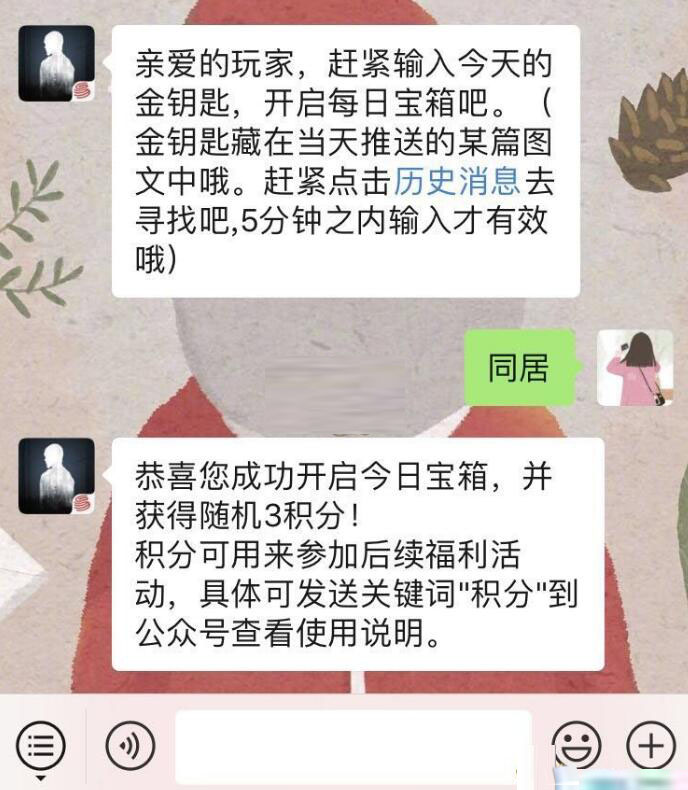
Task: Open my avatar beside the 同居 message
Action: [x=634, y=367]
